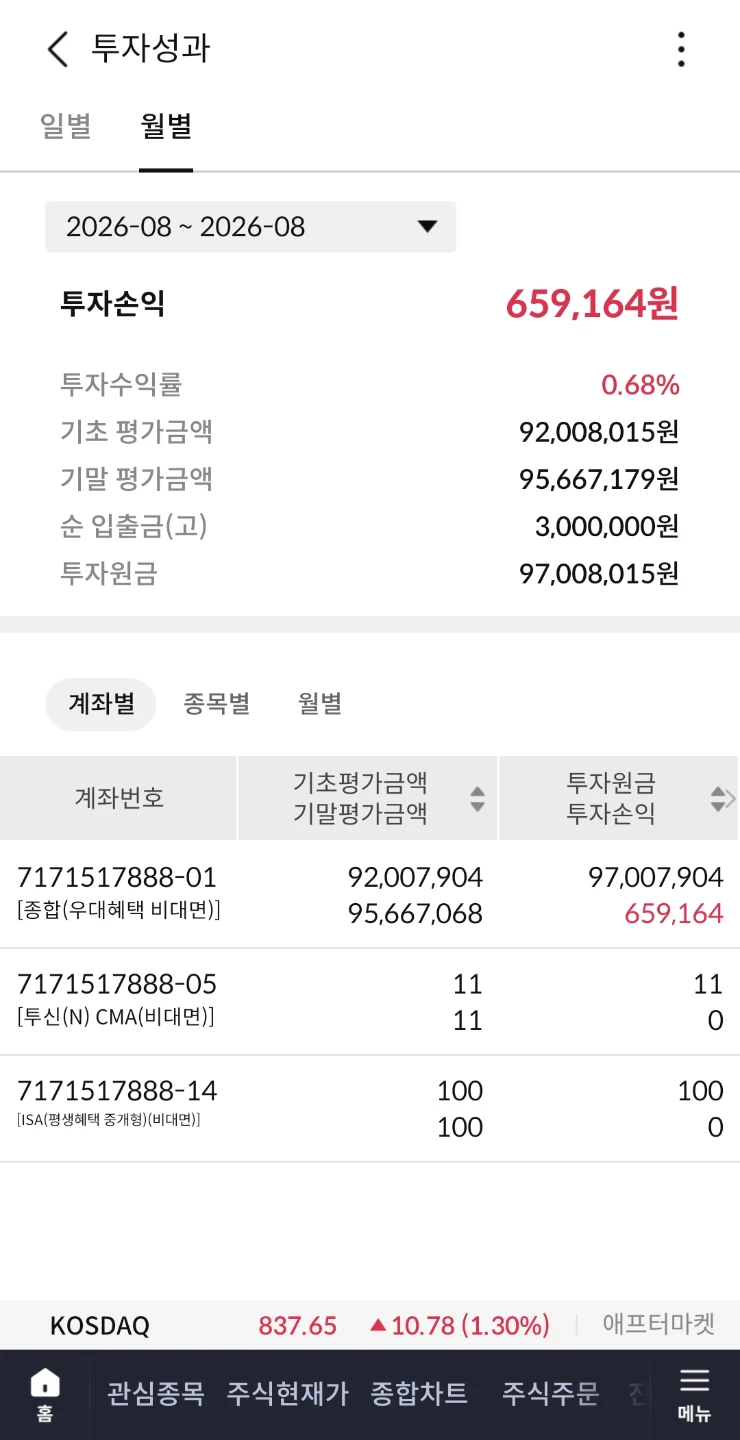
Task: Open the 메뉴 hamburger button
Action: 694,1395
